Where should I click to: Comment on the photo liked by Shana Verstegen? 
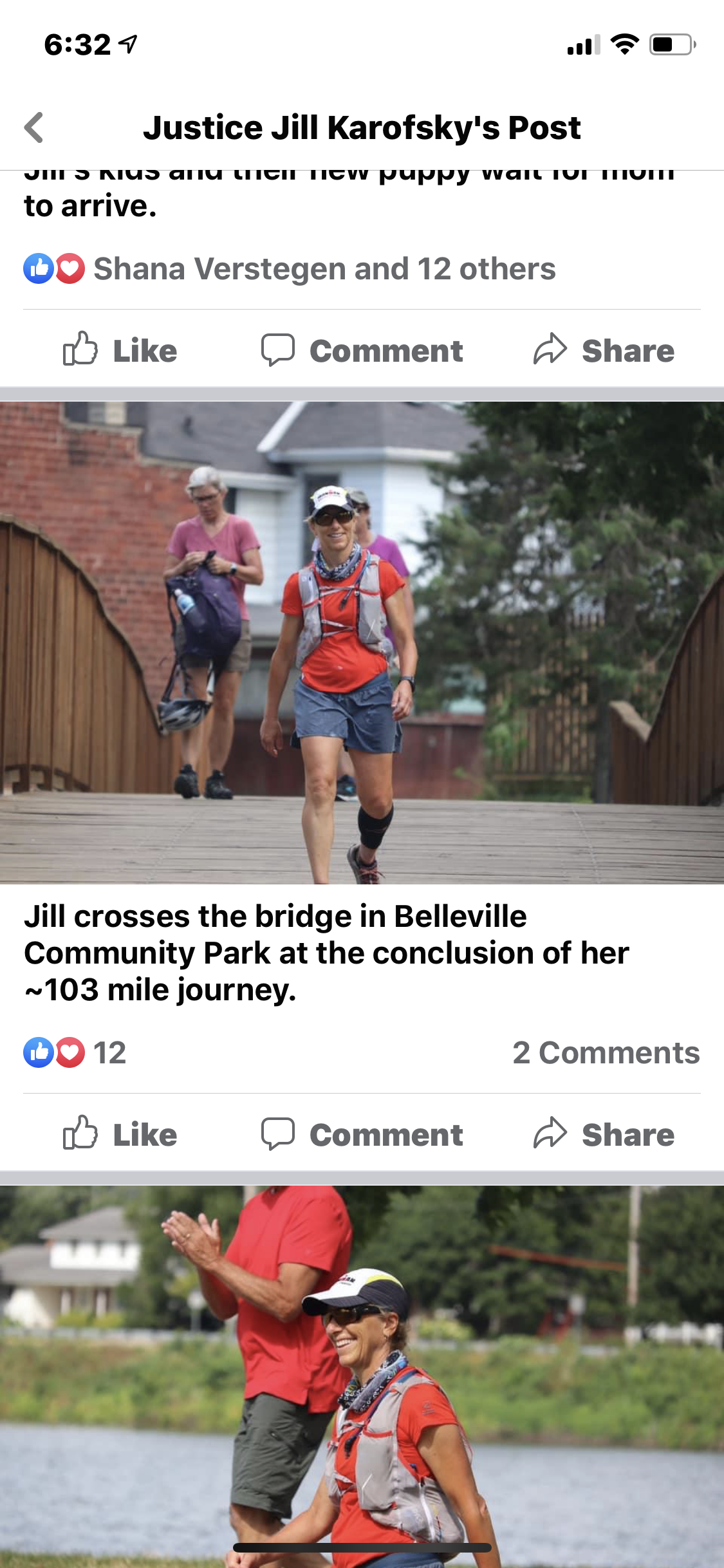362,351
